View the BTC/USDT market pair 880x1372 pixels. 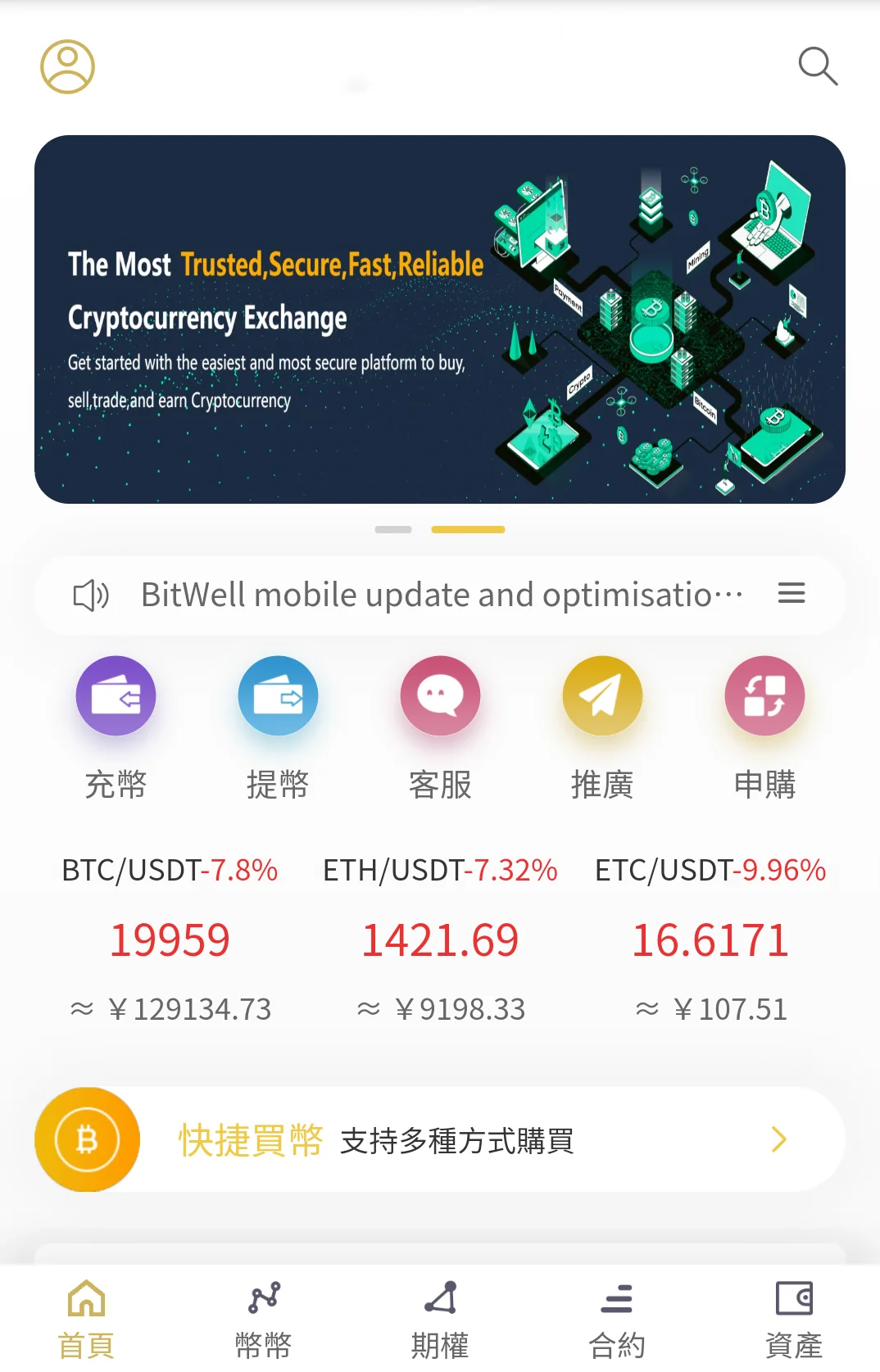pyautogui.click(x=170, y=939)
